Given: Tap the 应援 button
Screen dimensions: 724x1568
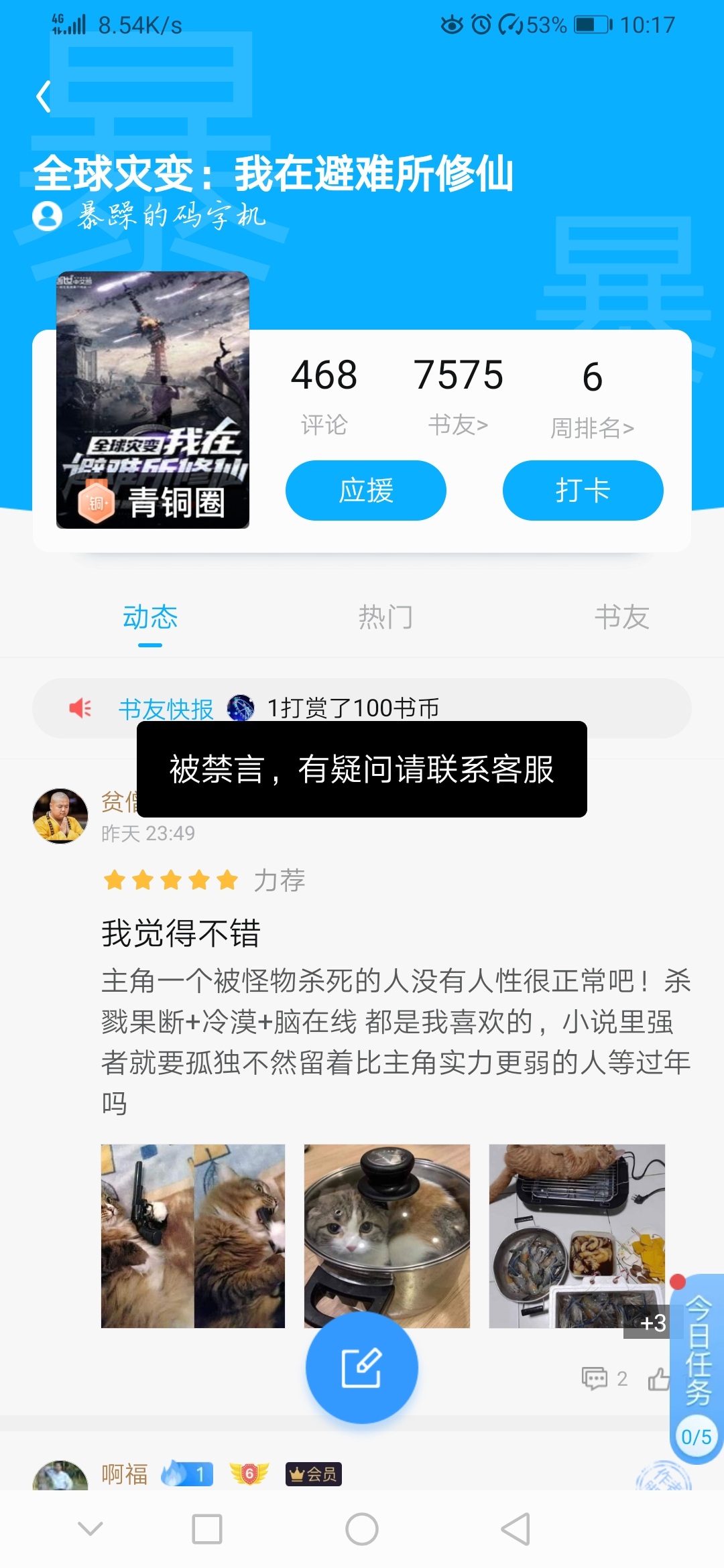Looking at the screenshot, I should click(x=366, y=491).
